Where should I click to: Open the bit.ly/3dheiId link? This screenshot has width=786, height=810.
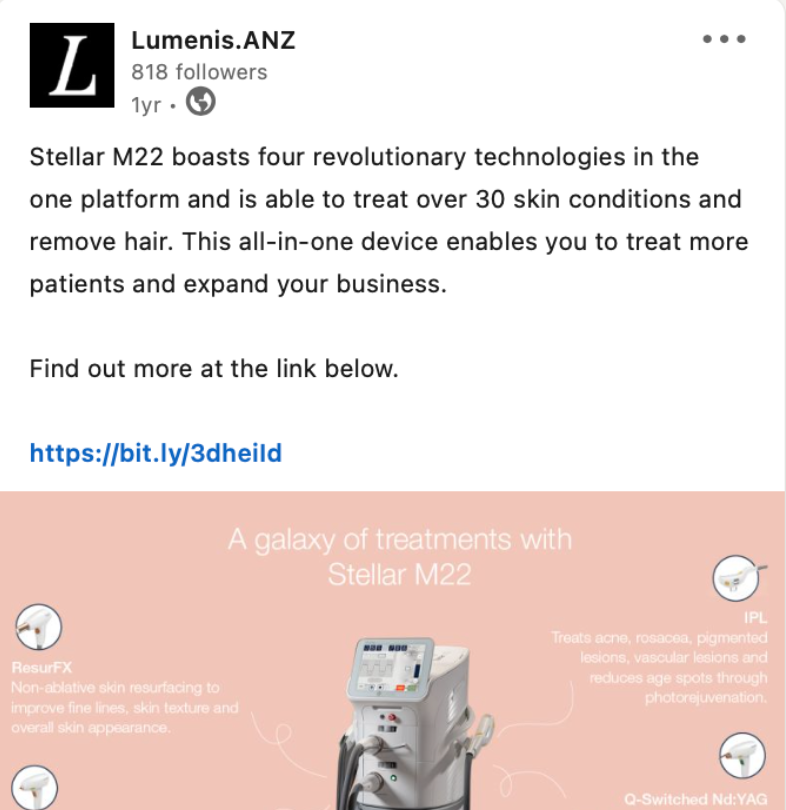(x=156, y=454)
